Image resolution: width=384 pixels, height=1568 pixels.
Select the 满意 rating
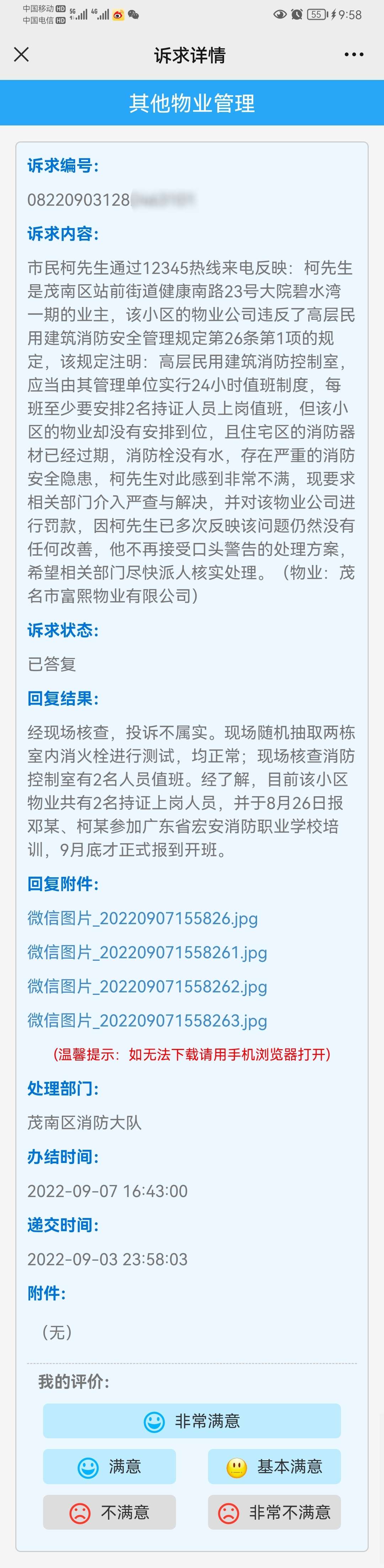tap(109, 1466)
